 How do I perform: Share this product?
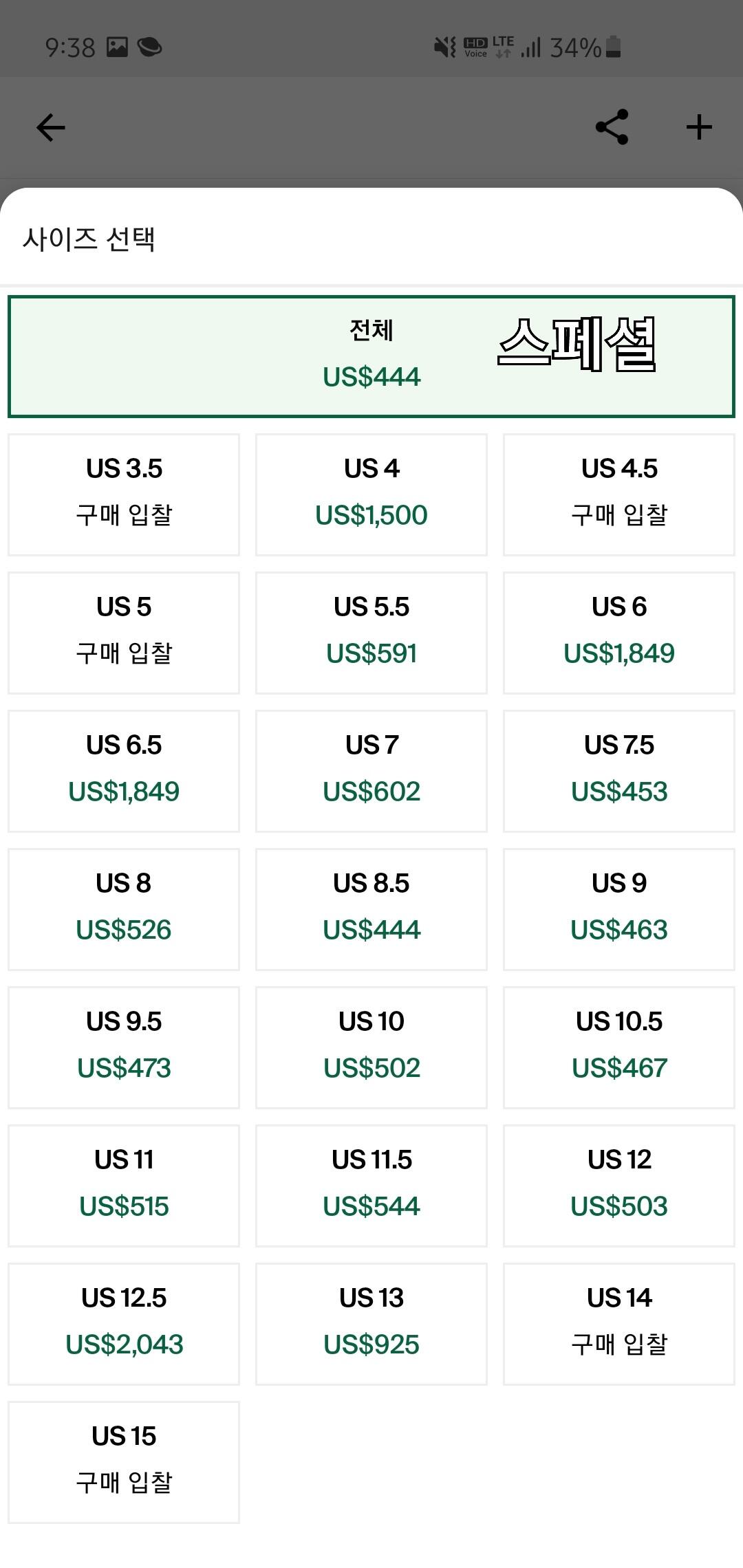pos(612,127)
